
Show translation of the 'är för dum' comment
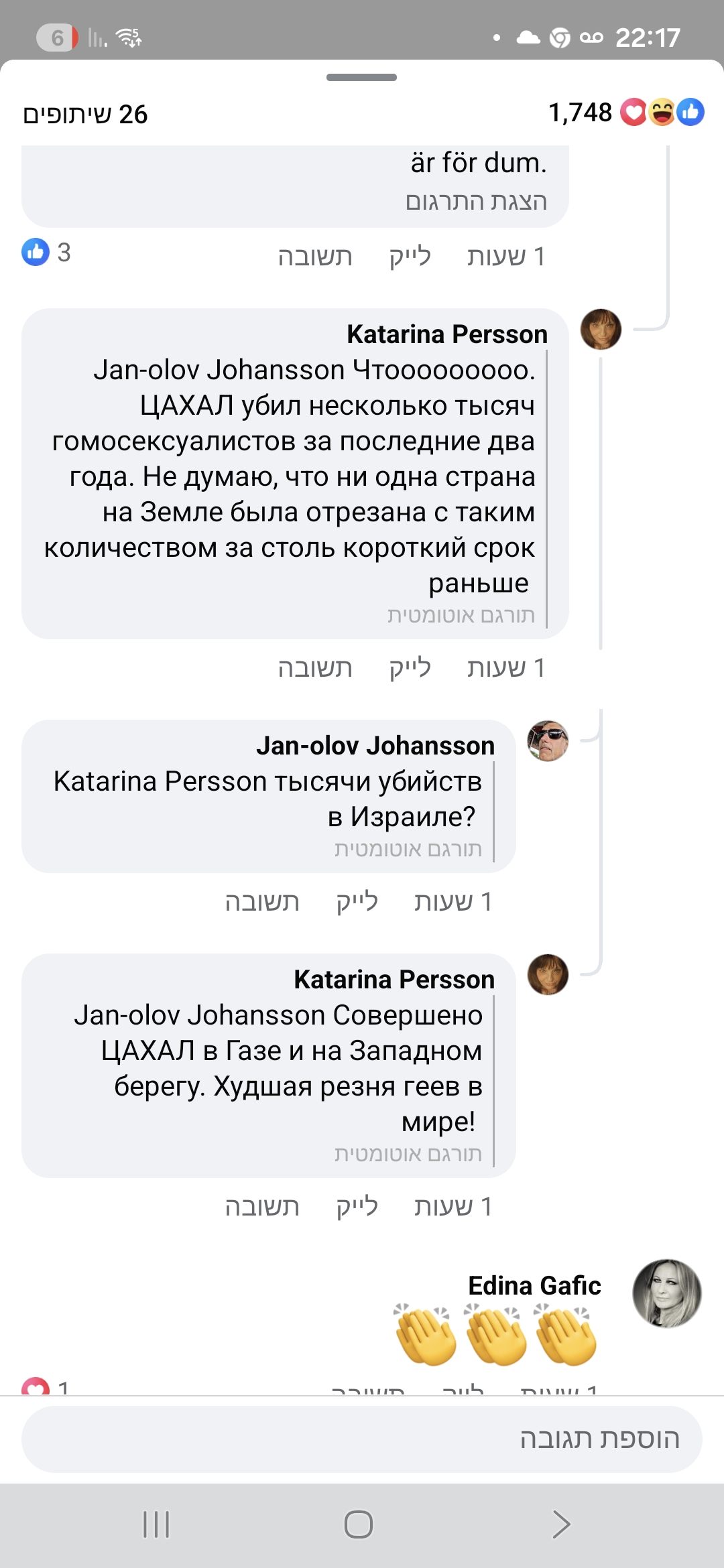(x=476, y=201)
